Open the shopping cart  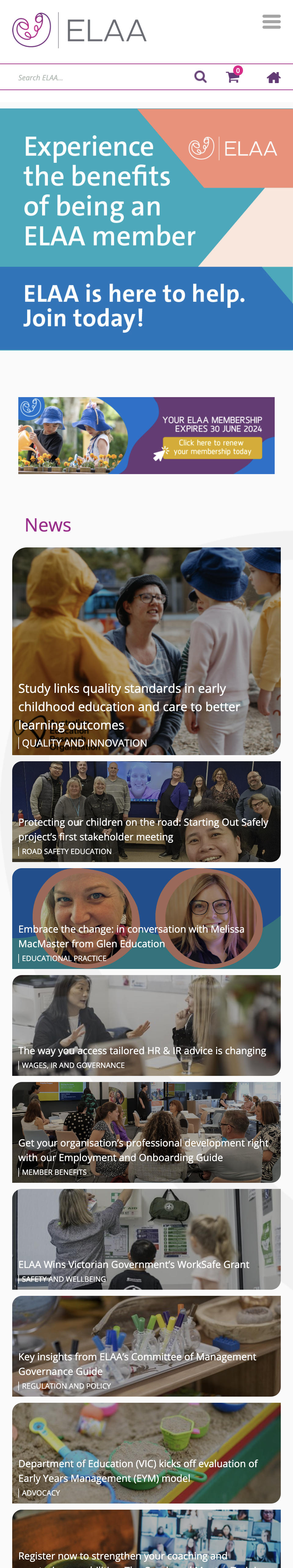[x=232, y=77]
